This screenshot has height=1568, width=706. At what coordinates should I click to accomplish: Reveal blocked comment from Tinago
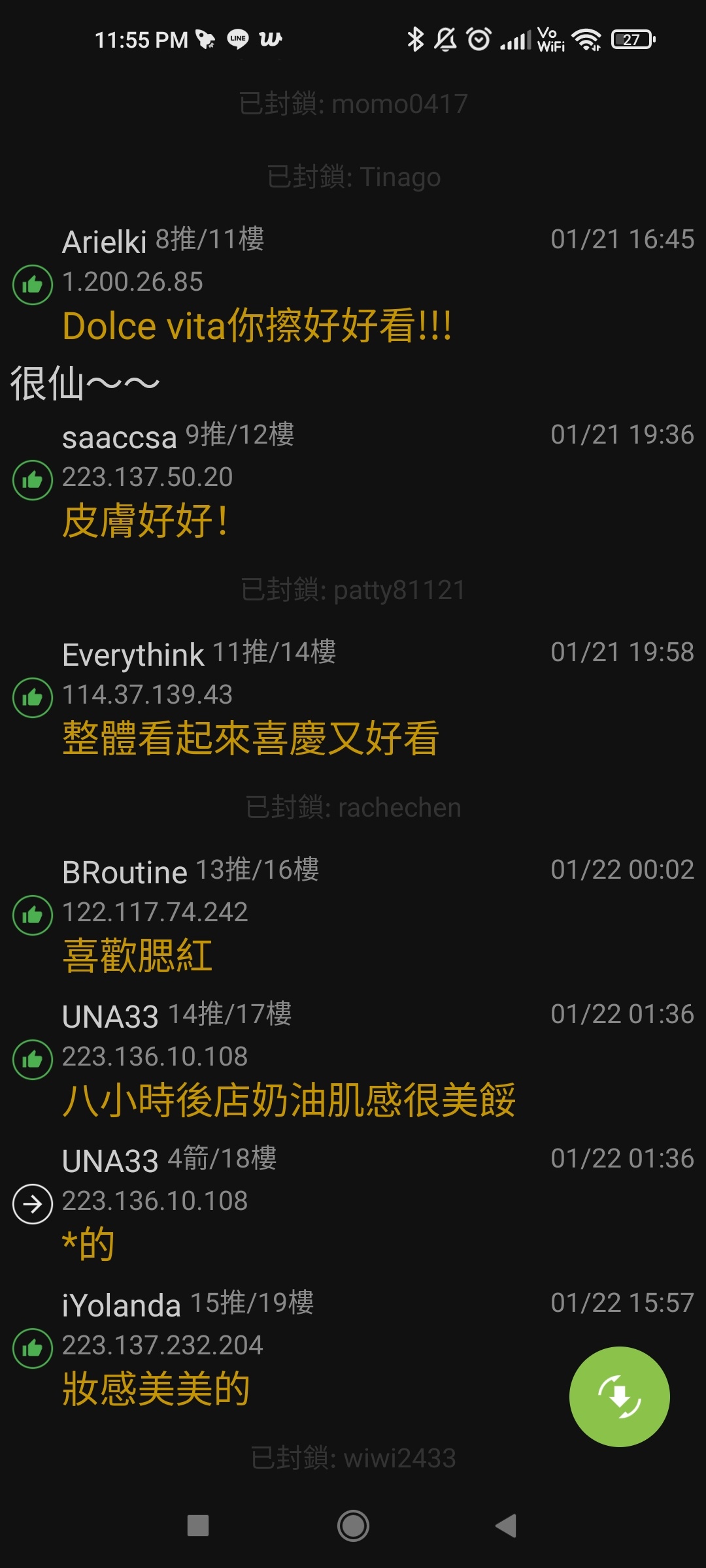[x=353, y=177]
